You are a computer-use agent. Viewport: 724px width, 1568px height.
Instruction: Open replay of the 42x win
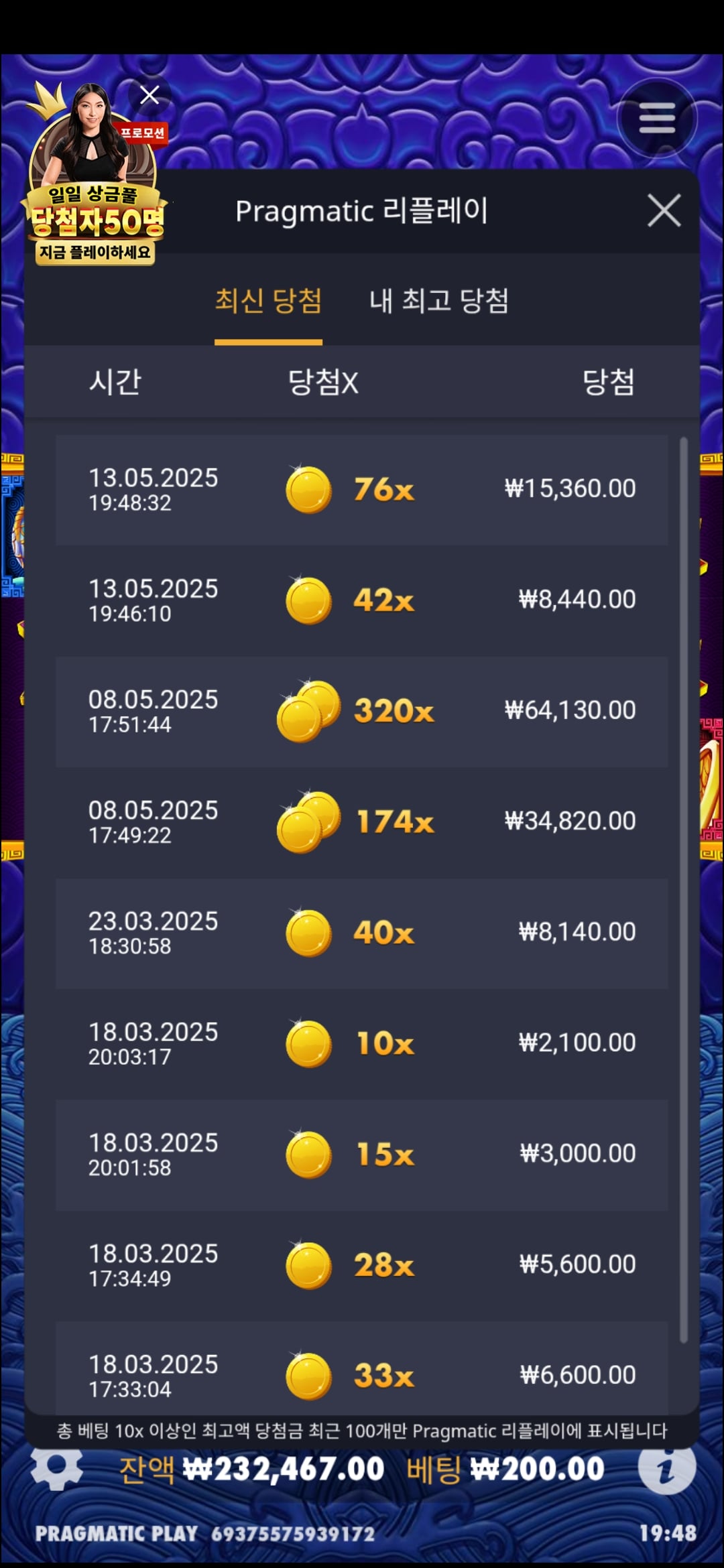[x=362, y=600]
